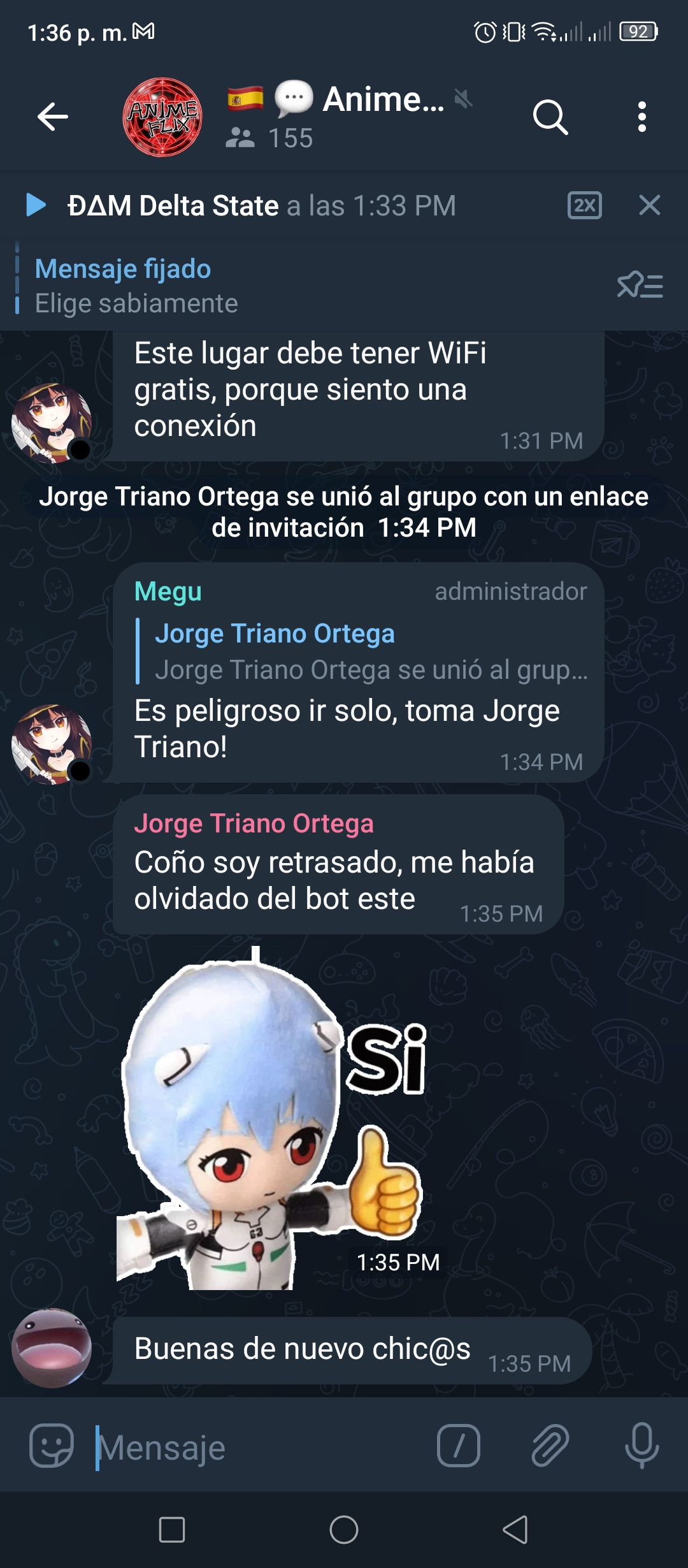Open the pinned message Elige sabiamente
The image size is (688, 1568).
coord(306,286)
